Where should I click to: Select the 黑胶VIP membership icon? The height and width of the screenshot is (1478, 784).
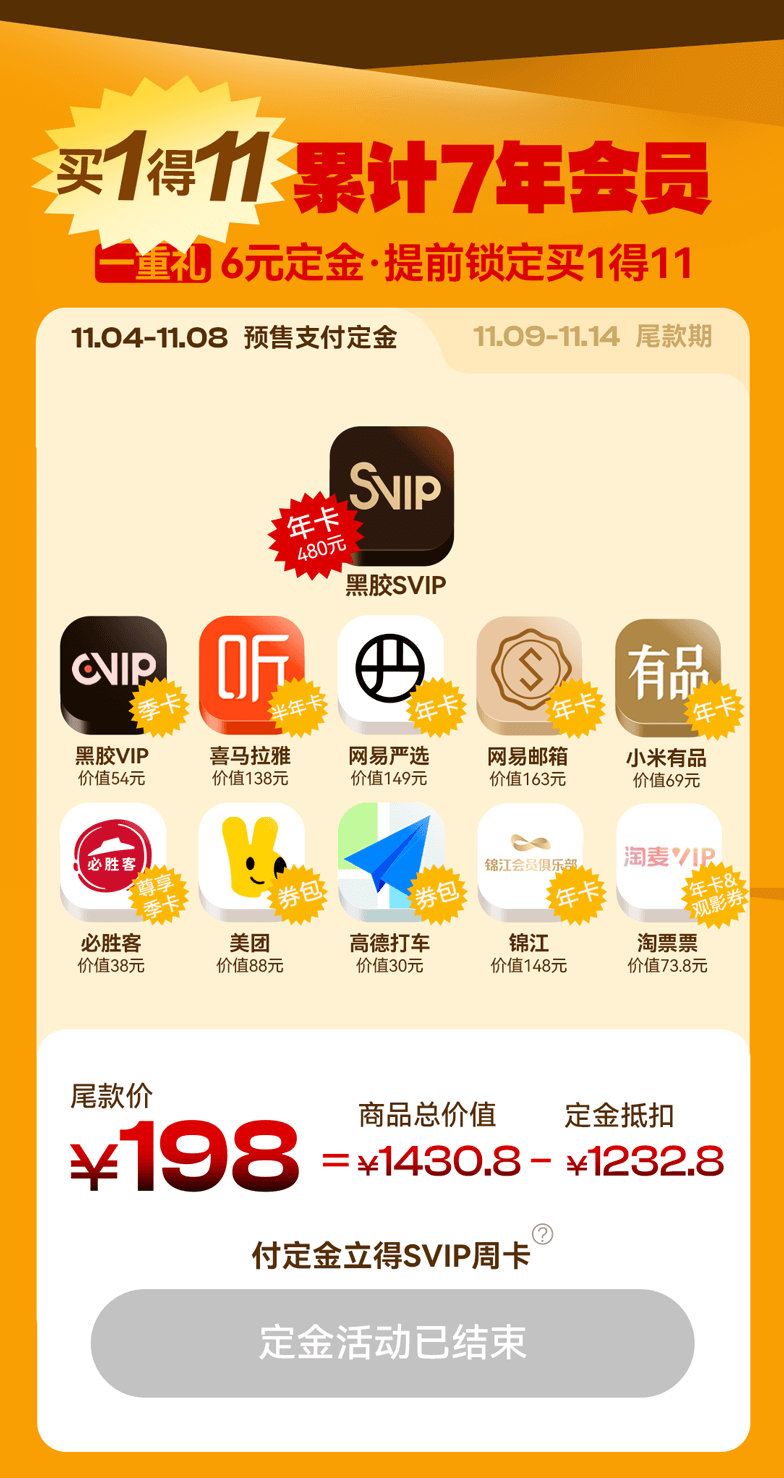point(113,672)
